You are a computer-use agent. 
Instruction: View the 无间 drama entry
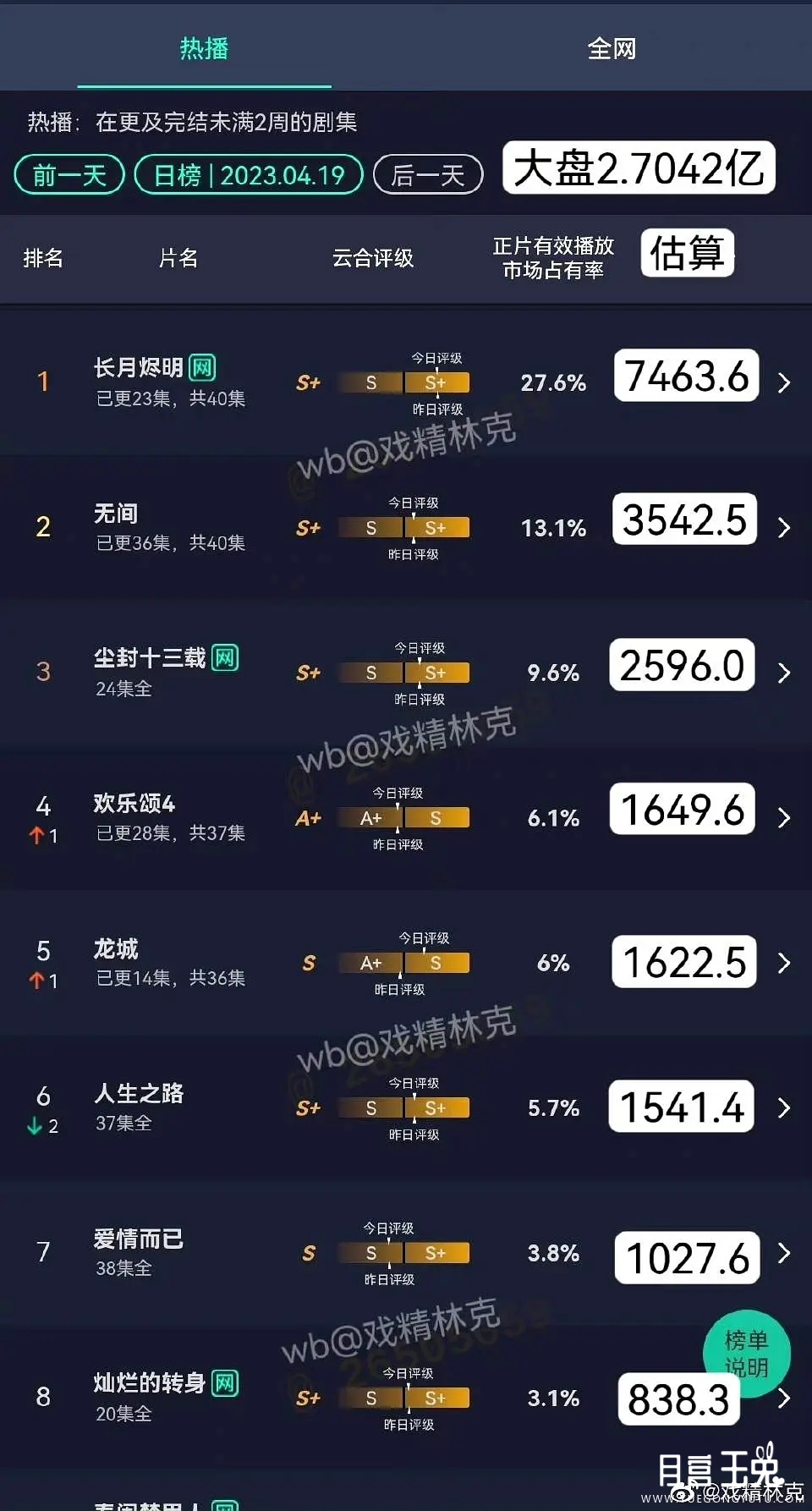tap(116, 514)
